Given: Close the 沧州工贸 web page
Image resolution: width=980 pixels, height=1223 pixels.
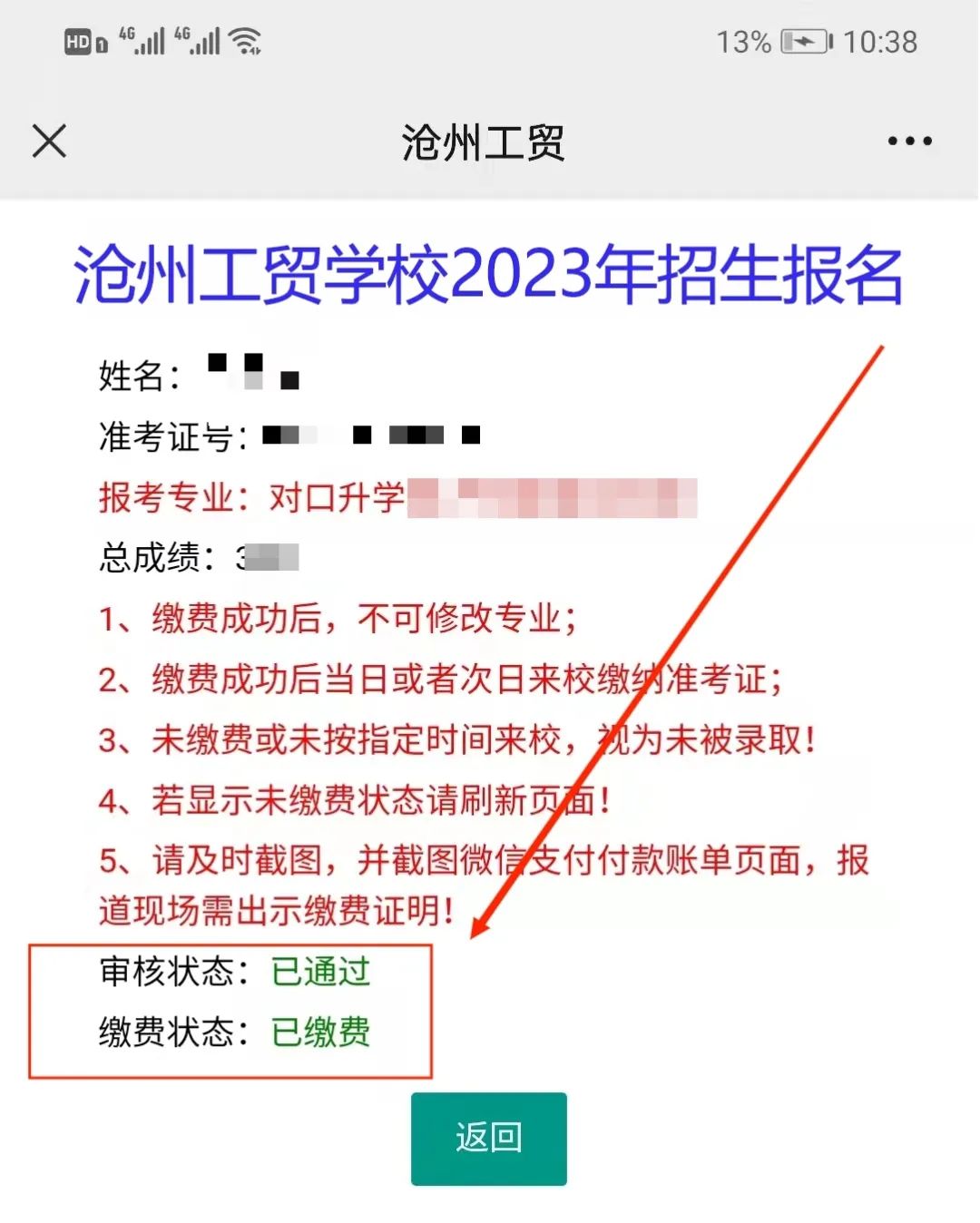Looking at the screenshot, I should click(x=49, y=142).
